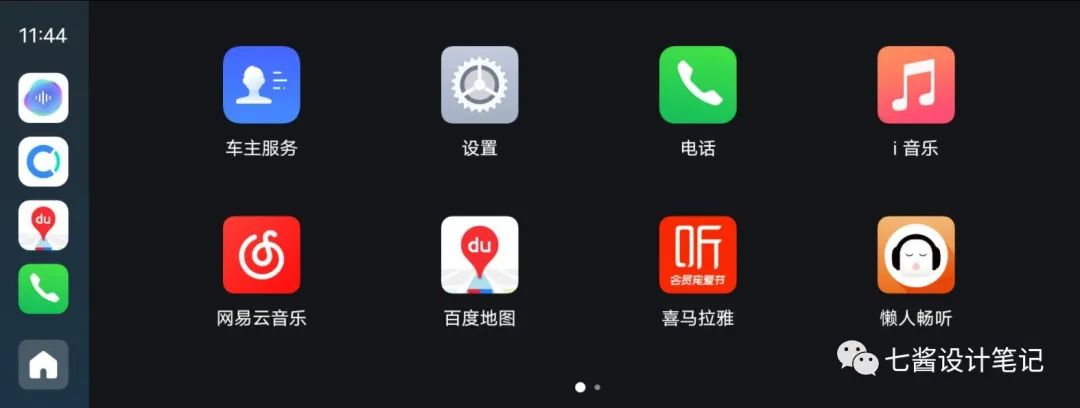Open the blue ring app in sidebar
1080x408 pixels.
pyautogui.click(x=43, y=161)
